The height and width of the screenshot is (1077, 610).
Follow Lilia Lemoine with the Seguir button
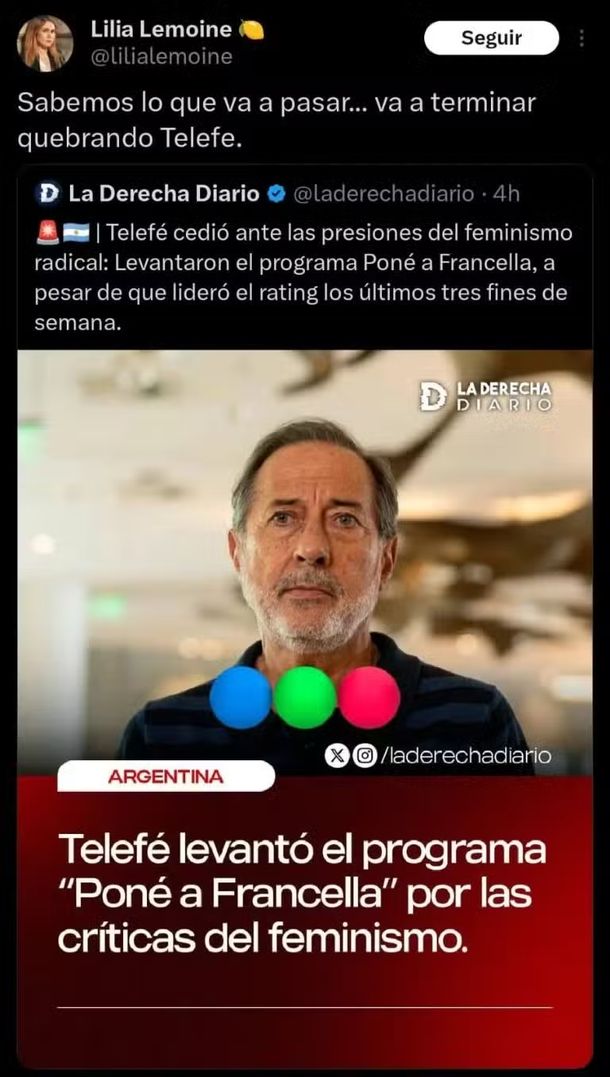[491, 38]
